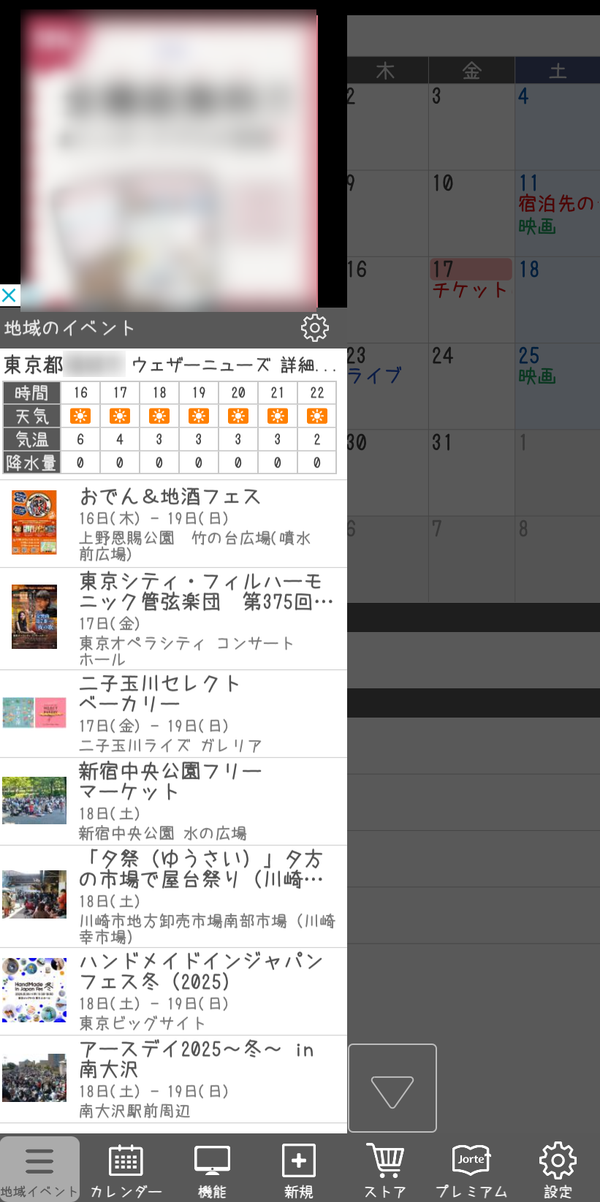Image resolution: width=600 pixels, height=1202 pixels.
Task: Switch to the カレンダー tab
Action: click(x=125, y=1168)
